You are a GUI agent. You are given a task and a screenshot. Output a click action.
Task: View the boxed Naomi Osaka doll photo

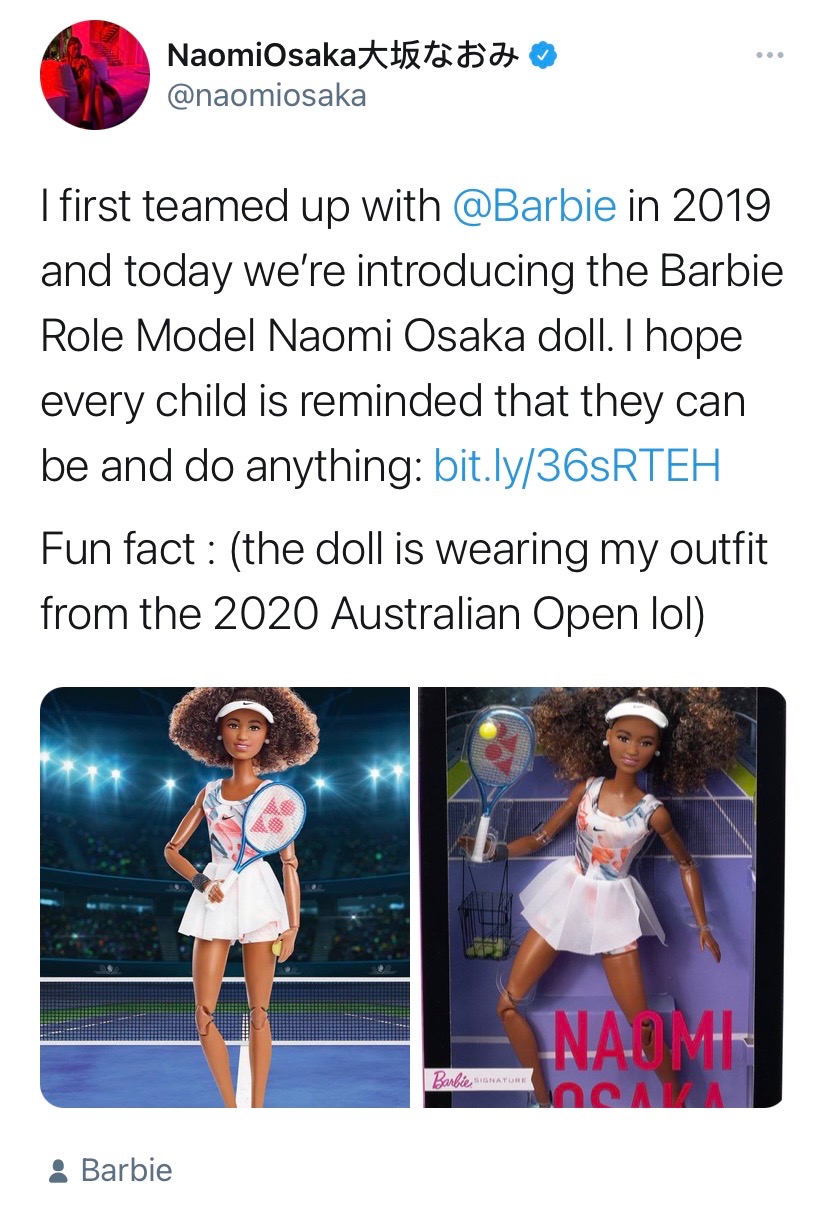pyautogui.click(x=602, y=897)
